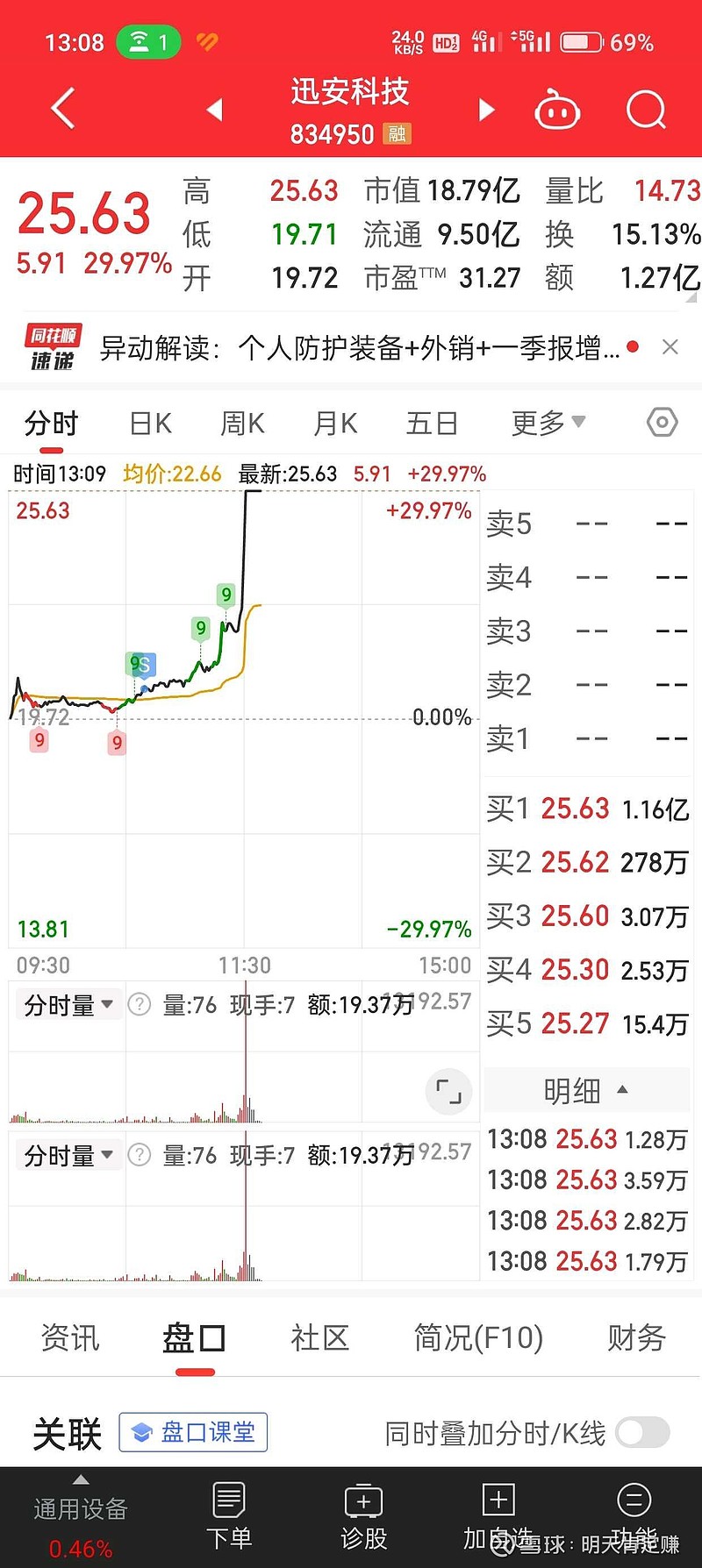Tap 下单 in the bottom bar
This screenshot has width=702, height=1568.
[x=229, y=1516]
